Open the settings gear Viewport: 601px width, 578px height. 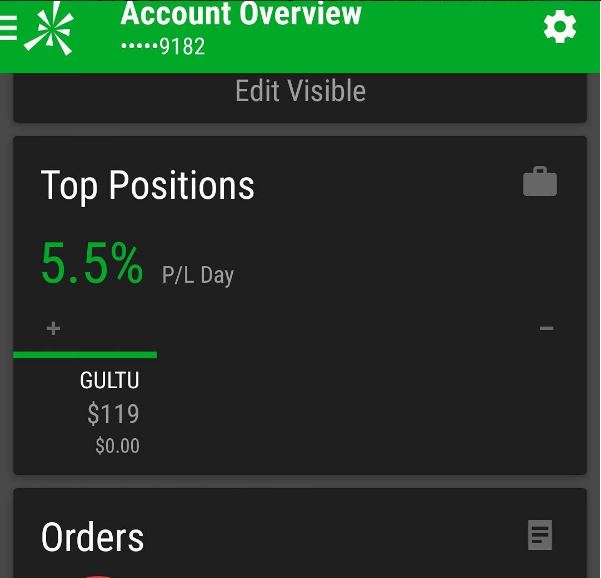(x=560, y=27)
